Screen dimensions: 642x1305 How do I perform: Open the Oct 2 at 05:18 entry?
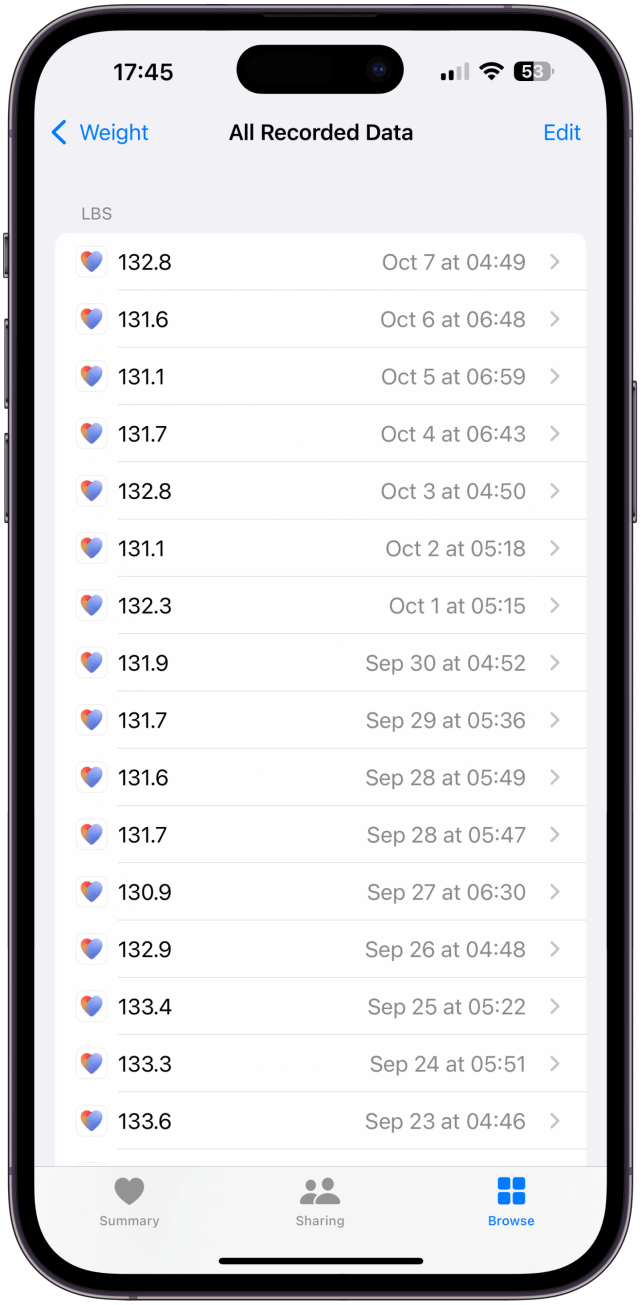pyautogui.click(x=320, y=549)
